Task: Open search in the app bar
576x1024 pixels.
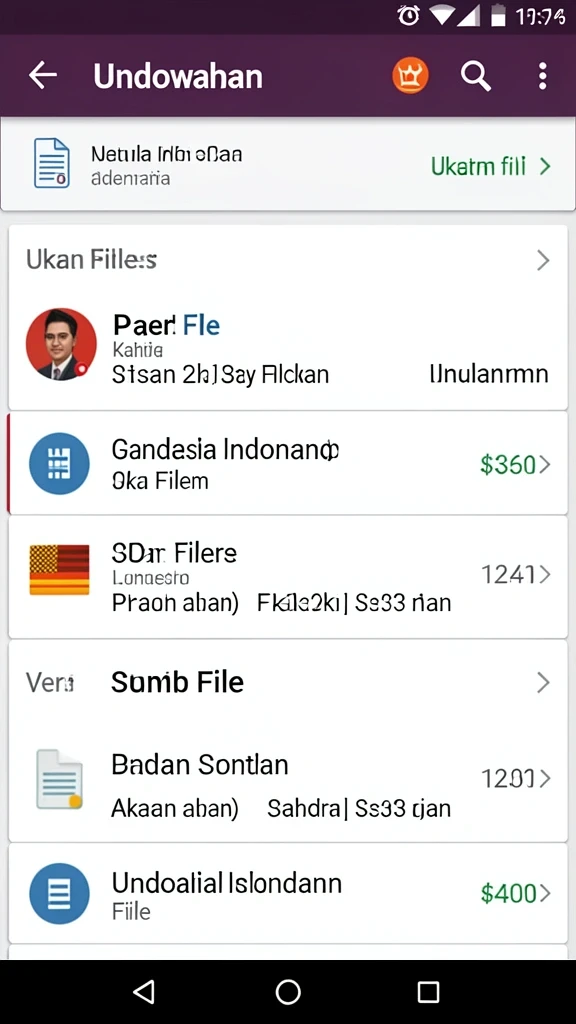Action: [x=475, y=76]
